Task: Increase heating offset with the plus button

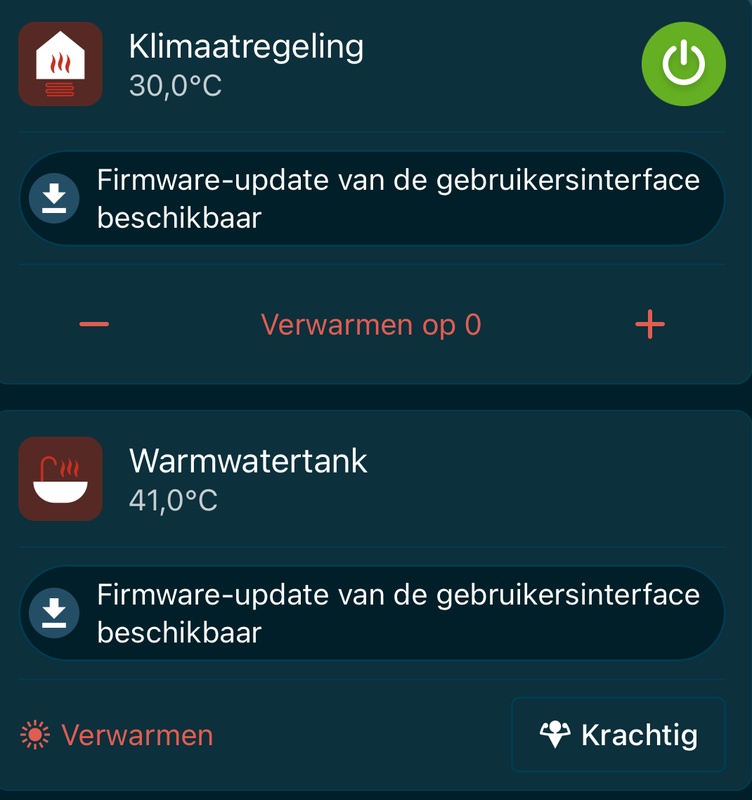Action: coord(650,324)
